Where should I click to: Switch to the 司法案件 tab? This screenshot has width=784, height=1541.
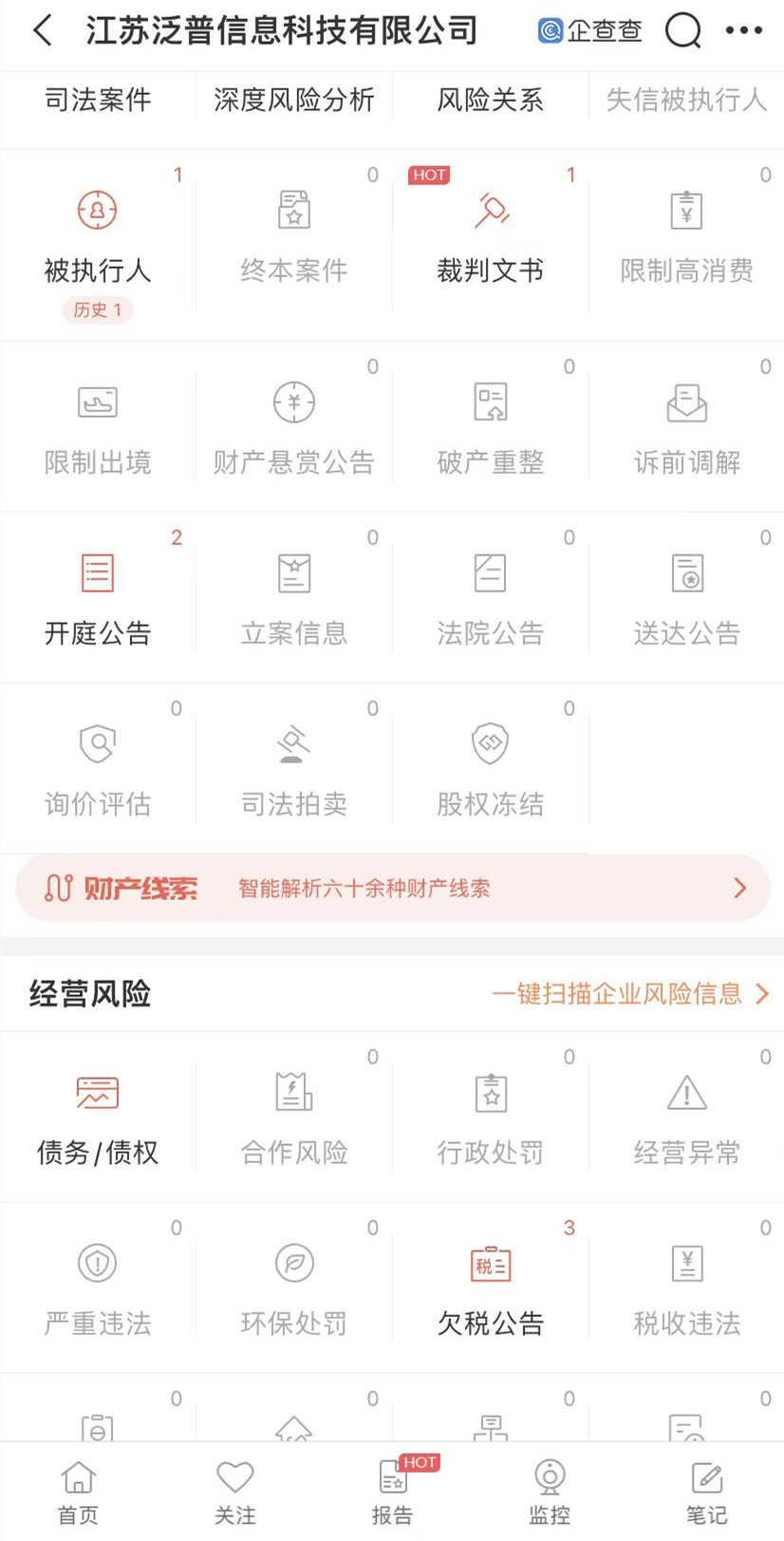click(x=97, y=101)
